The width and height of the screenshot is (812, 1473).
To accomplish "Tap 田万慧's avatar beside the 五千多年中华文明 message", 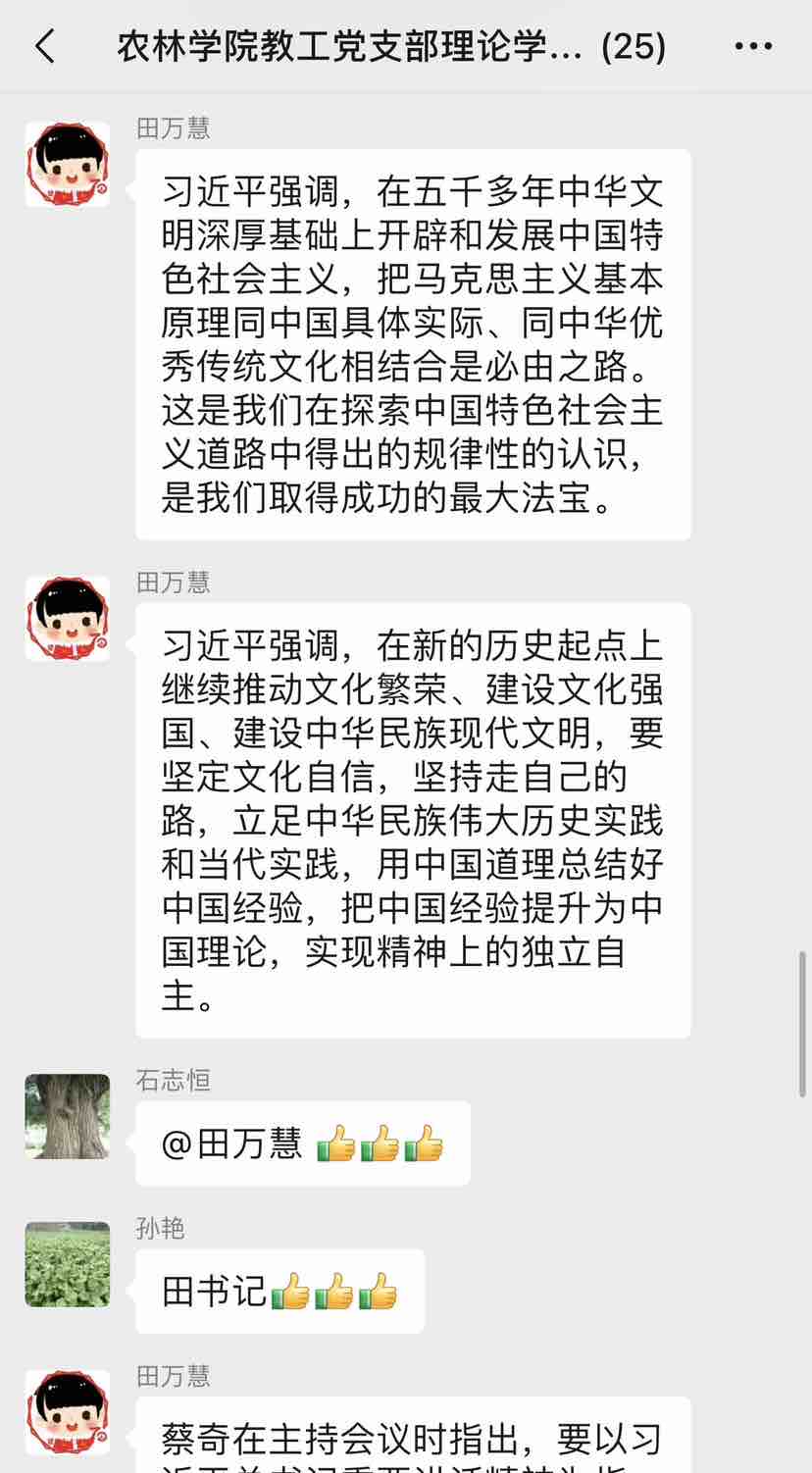I will click(x=67, y=164).
